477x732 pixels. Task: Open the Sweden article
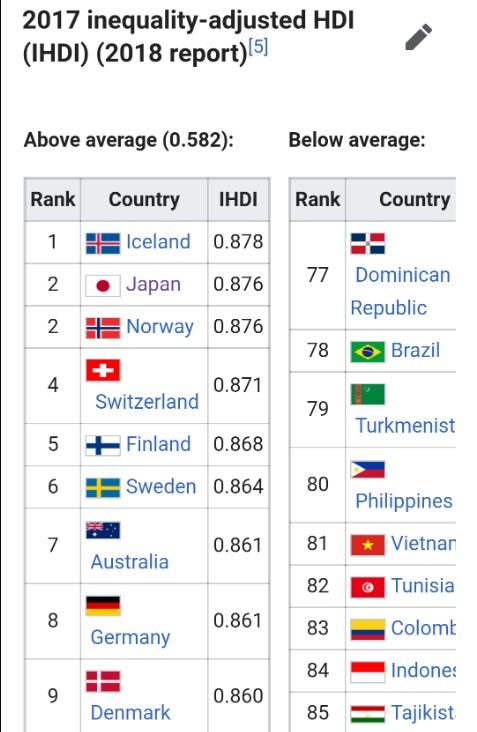pyautogui.click(x=161, y=486)
